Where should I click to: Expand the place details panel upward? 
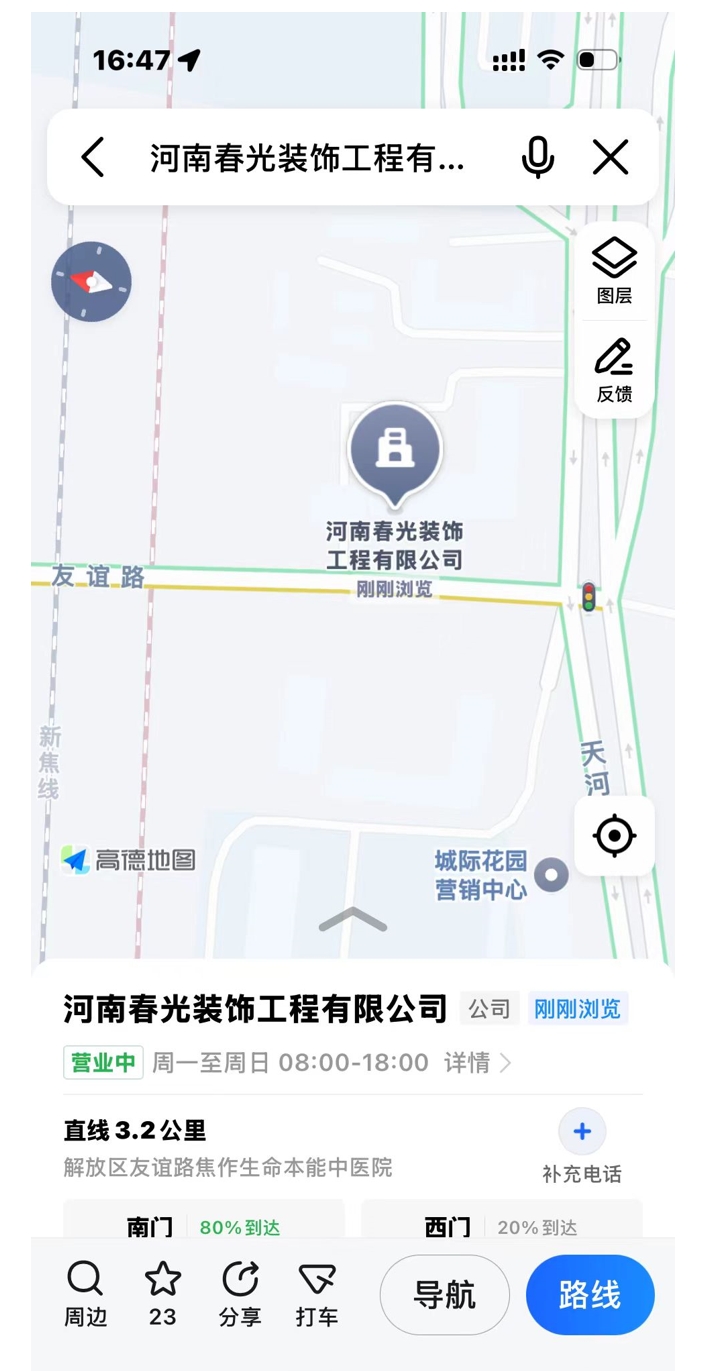pos(352,920)
